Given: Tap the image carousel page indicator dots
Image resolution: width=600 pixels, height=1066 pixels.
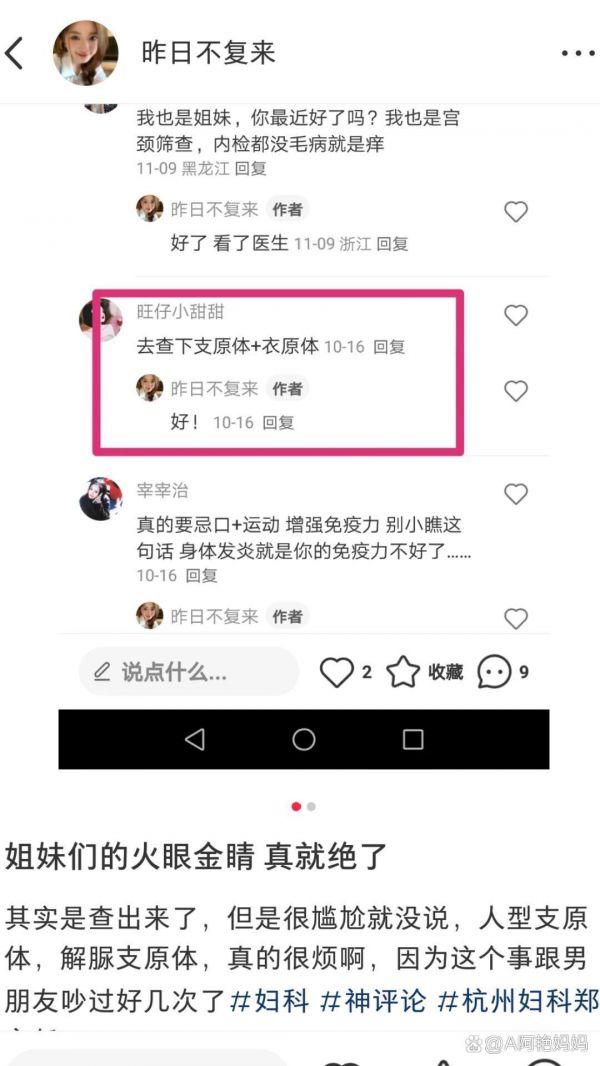Looking at the screenshot, I should point(303,806).
